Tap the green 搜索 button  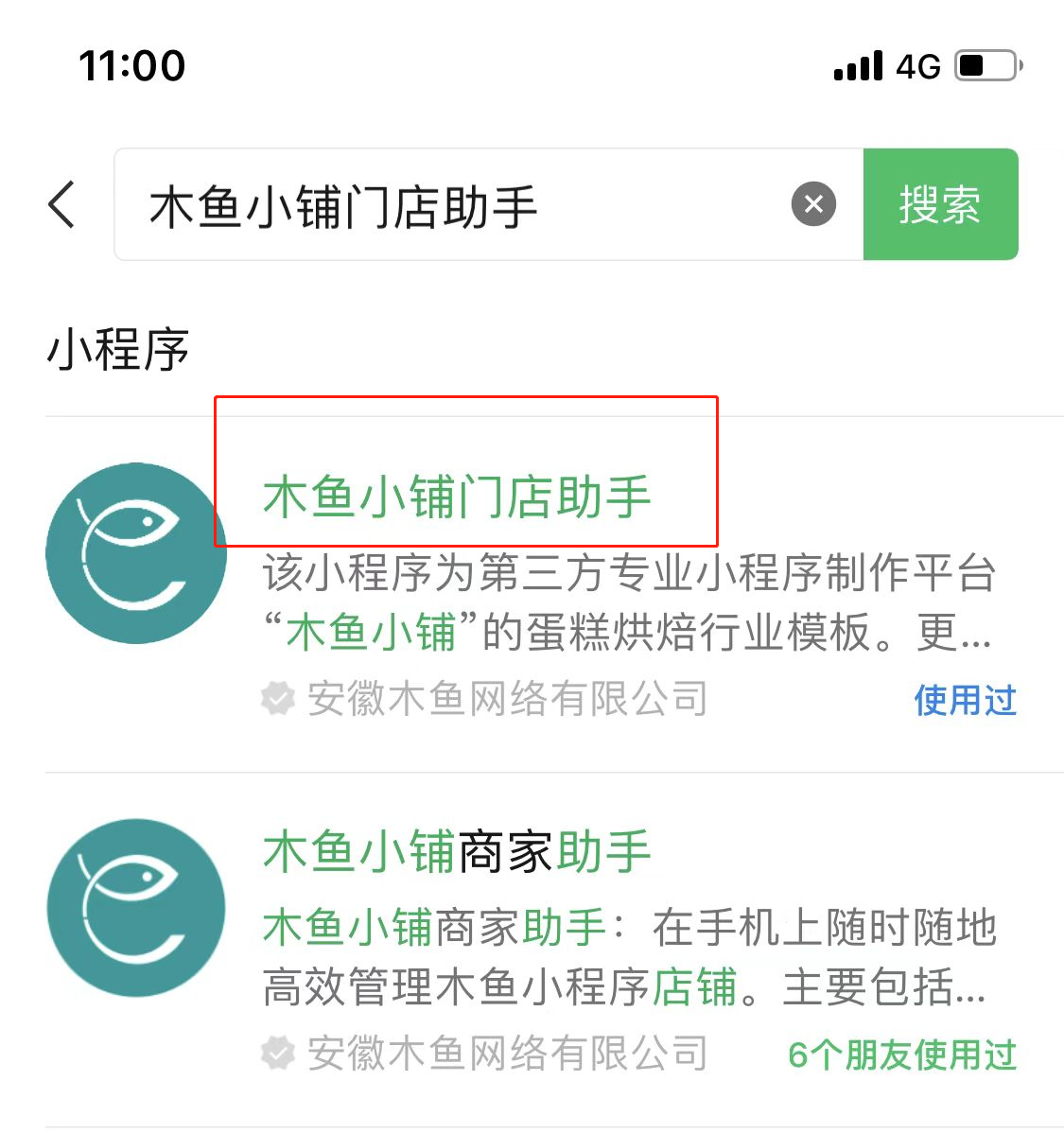click(940, 204)
